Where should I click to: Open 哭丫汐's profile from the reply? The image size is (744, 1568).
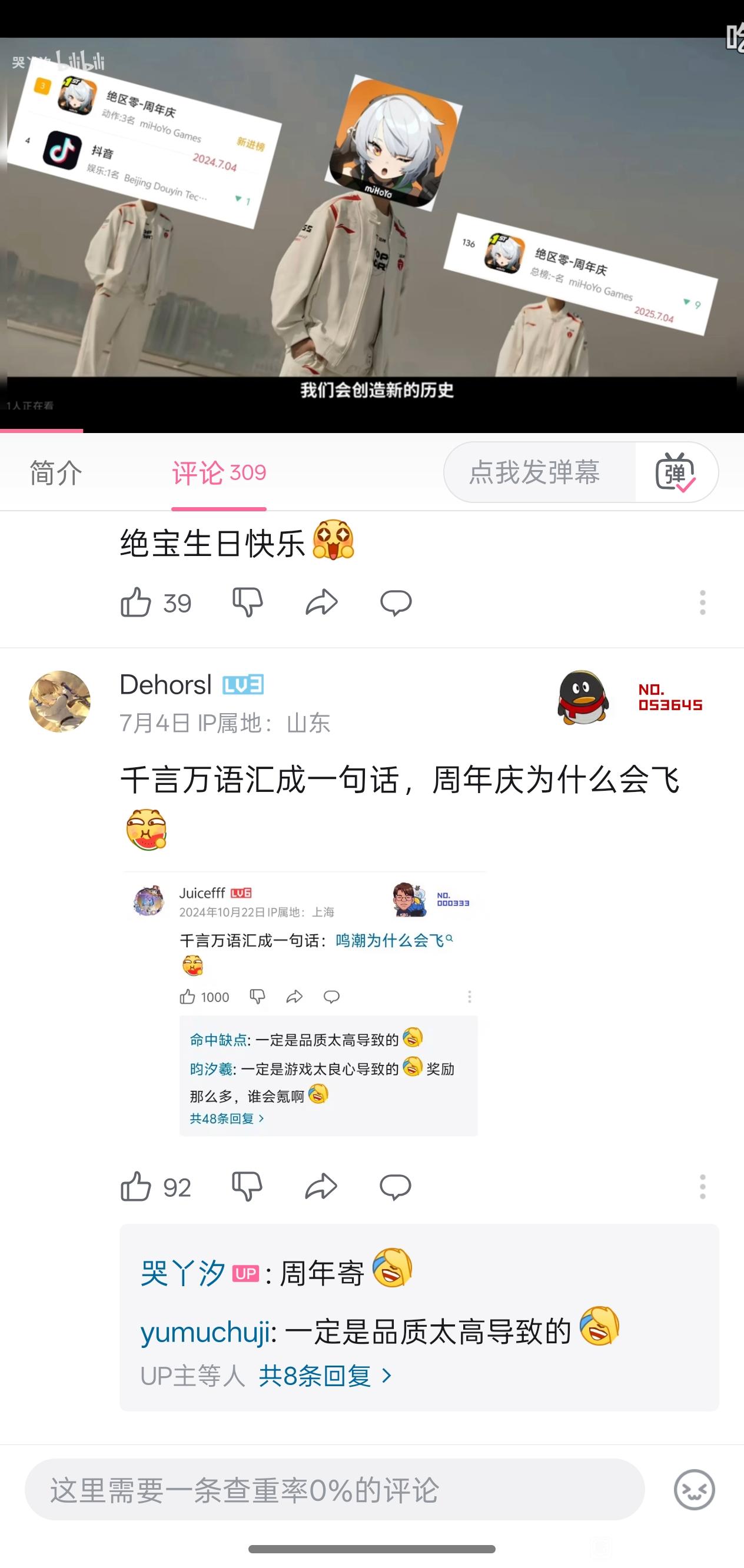pos(182,1273)
